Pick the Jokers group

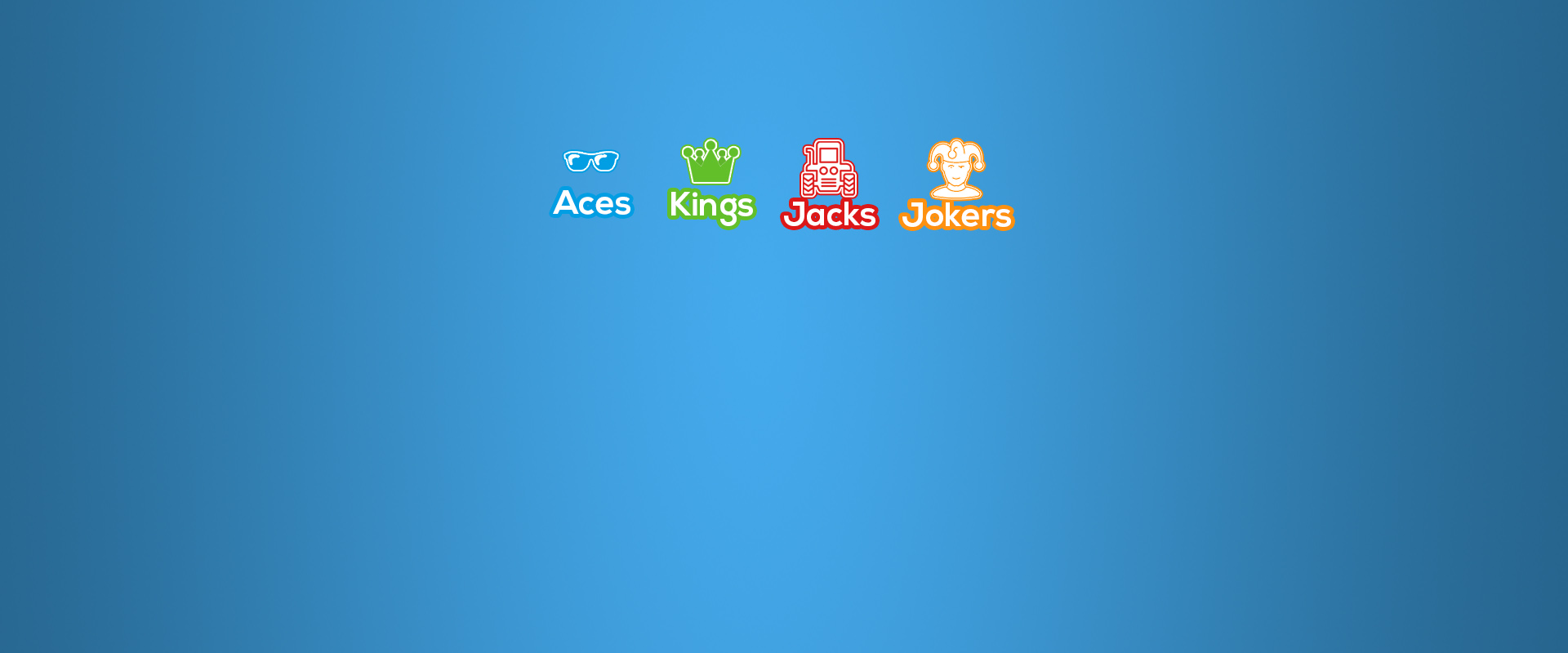(x=956, y=184)
